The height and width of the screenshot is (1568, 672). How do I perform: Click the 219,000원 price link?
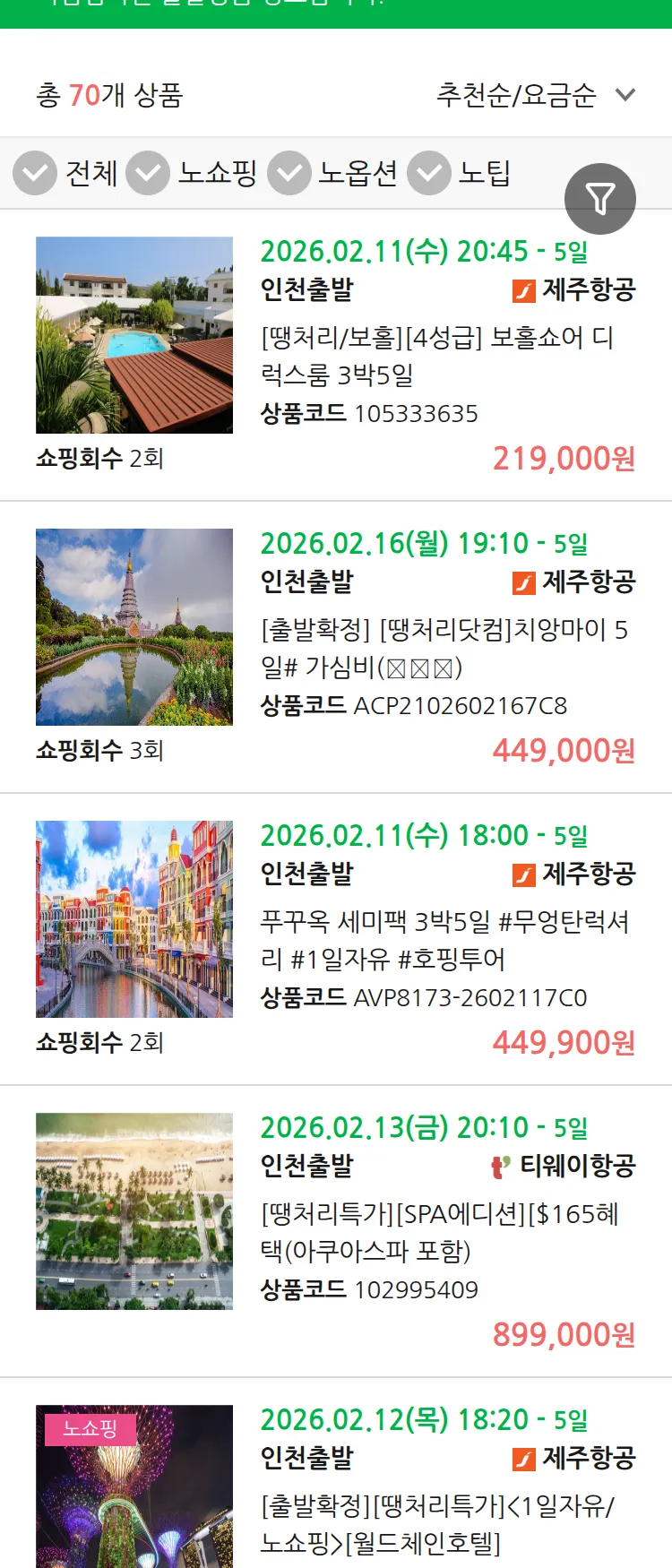(564, 461)
